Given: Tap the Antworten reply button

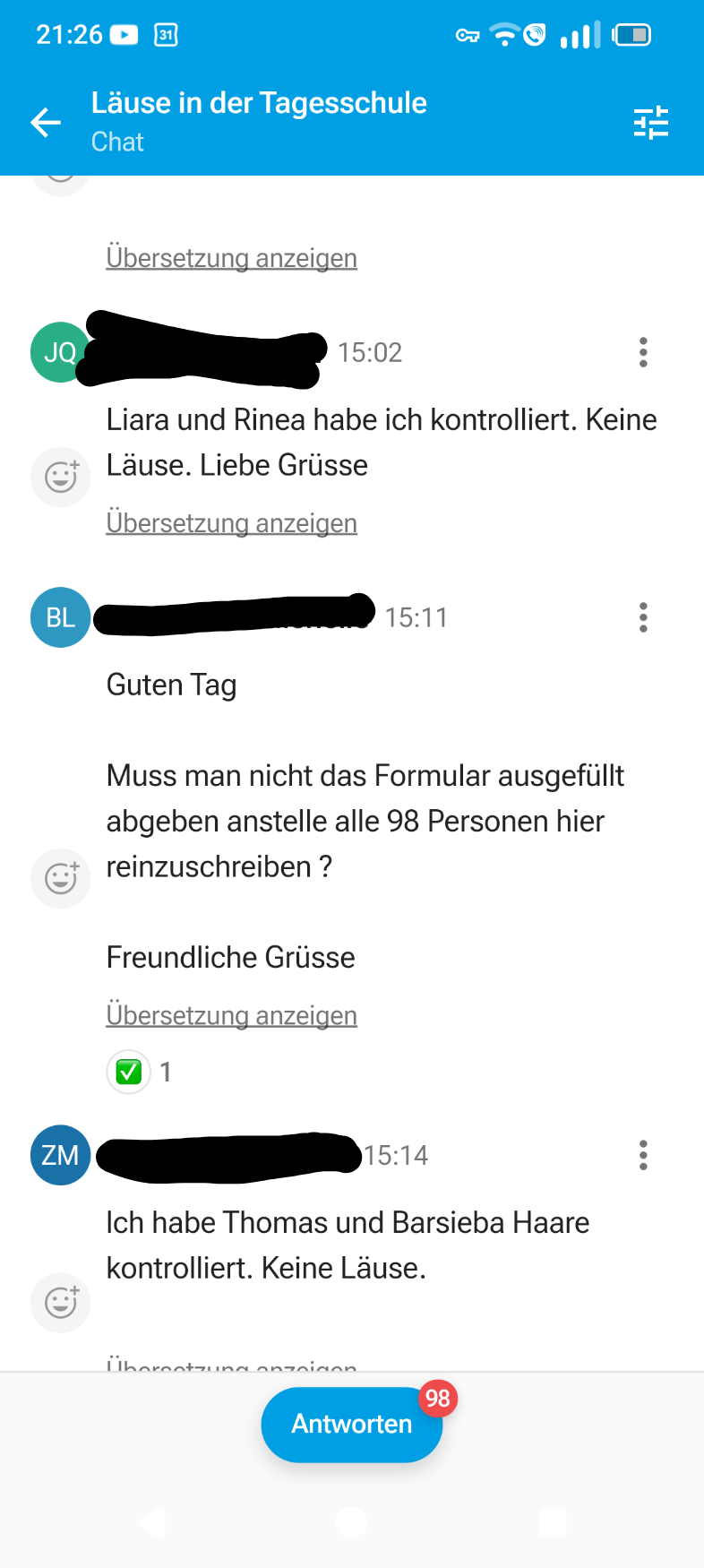Looking at the screenshot, I should point(352,1425).
